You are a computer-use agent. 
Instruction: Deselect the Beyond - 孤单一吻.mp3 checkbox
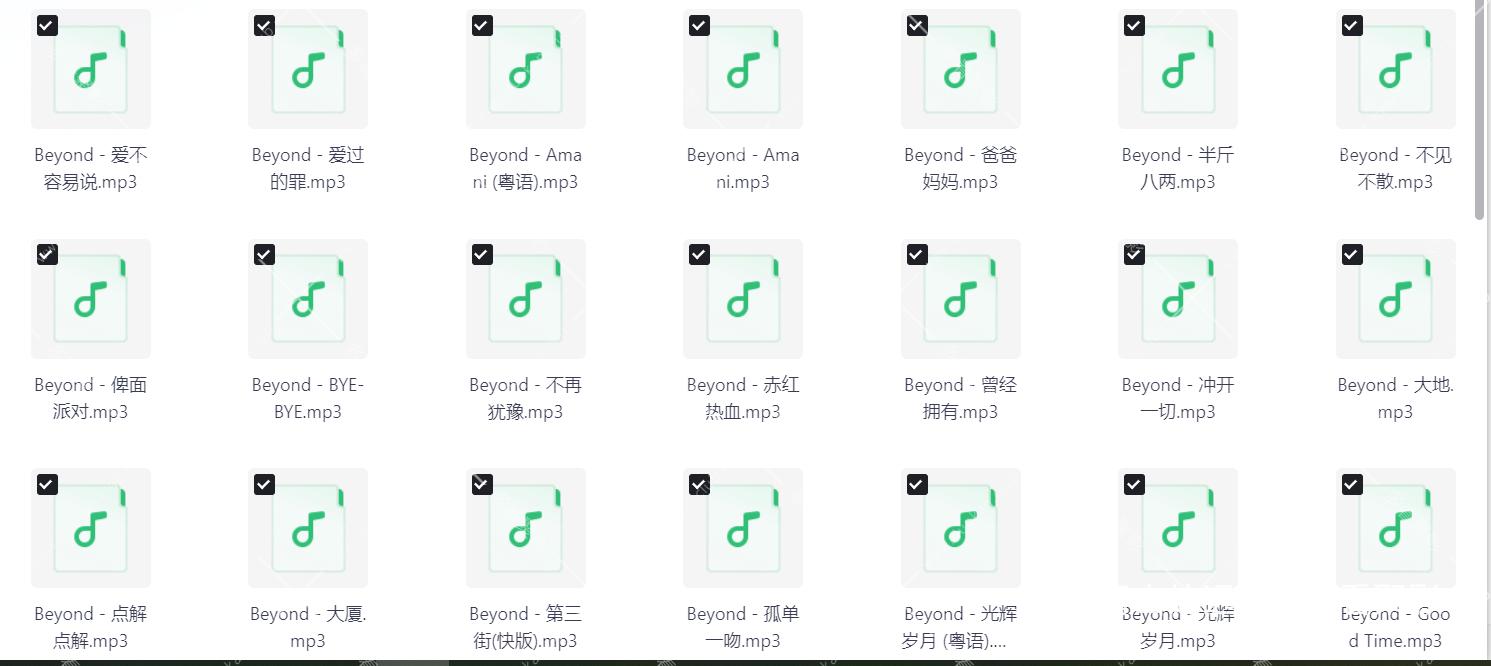(699, 484)
